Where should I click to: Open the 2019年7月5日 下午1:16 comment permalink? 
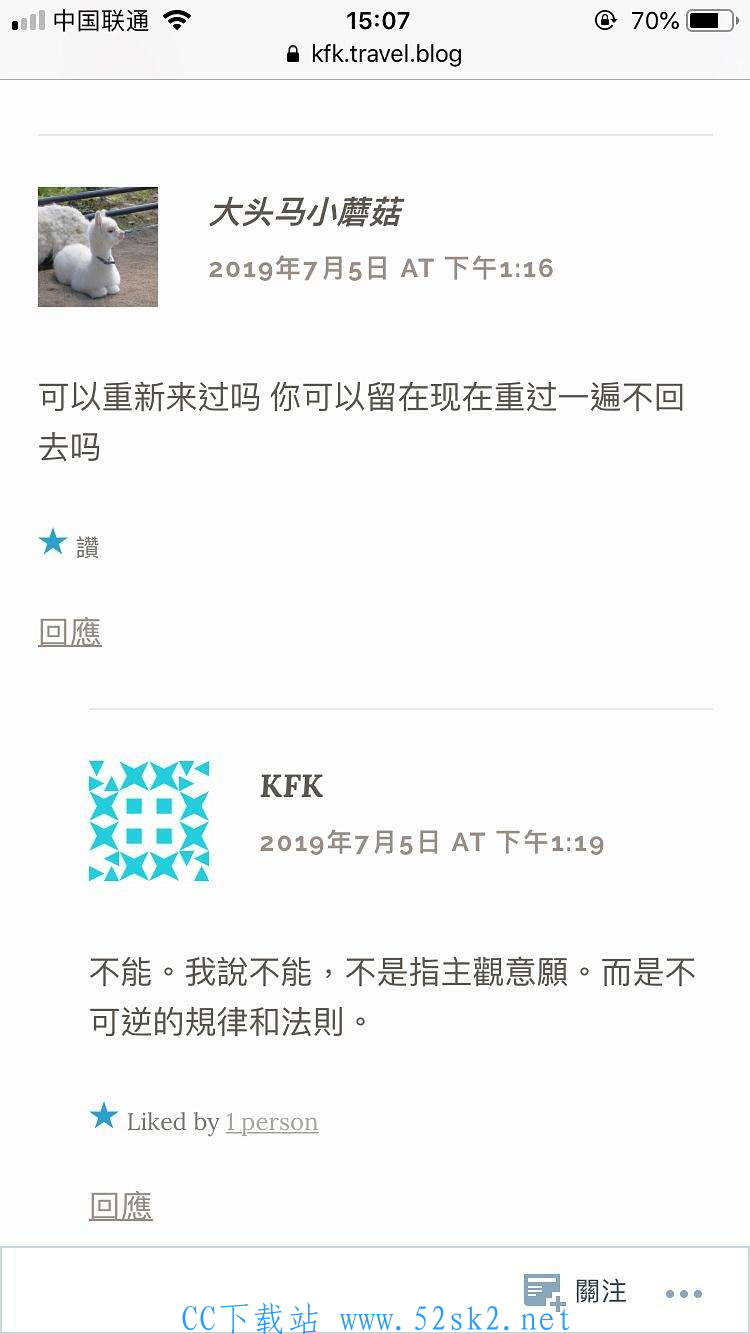(x=381, y=268)
